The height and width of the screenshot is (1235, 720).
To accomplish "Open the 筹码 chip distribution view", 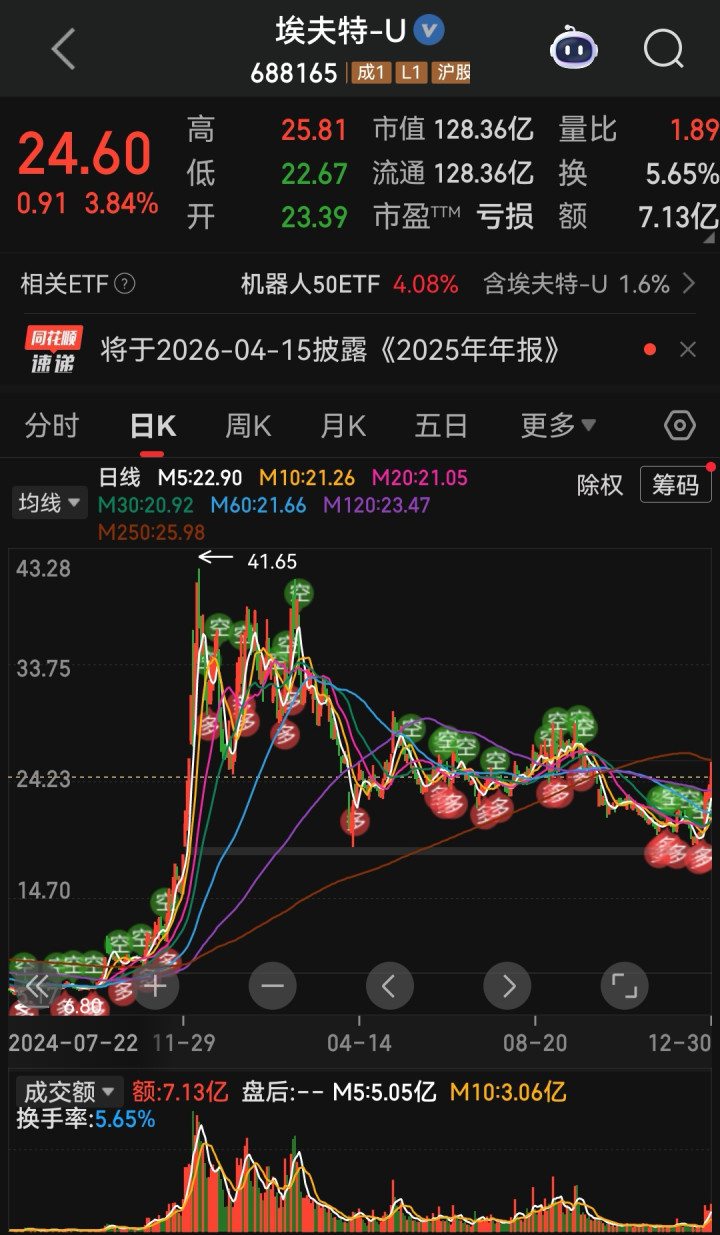I will pos(676,485).
